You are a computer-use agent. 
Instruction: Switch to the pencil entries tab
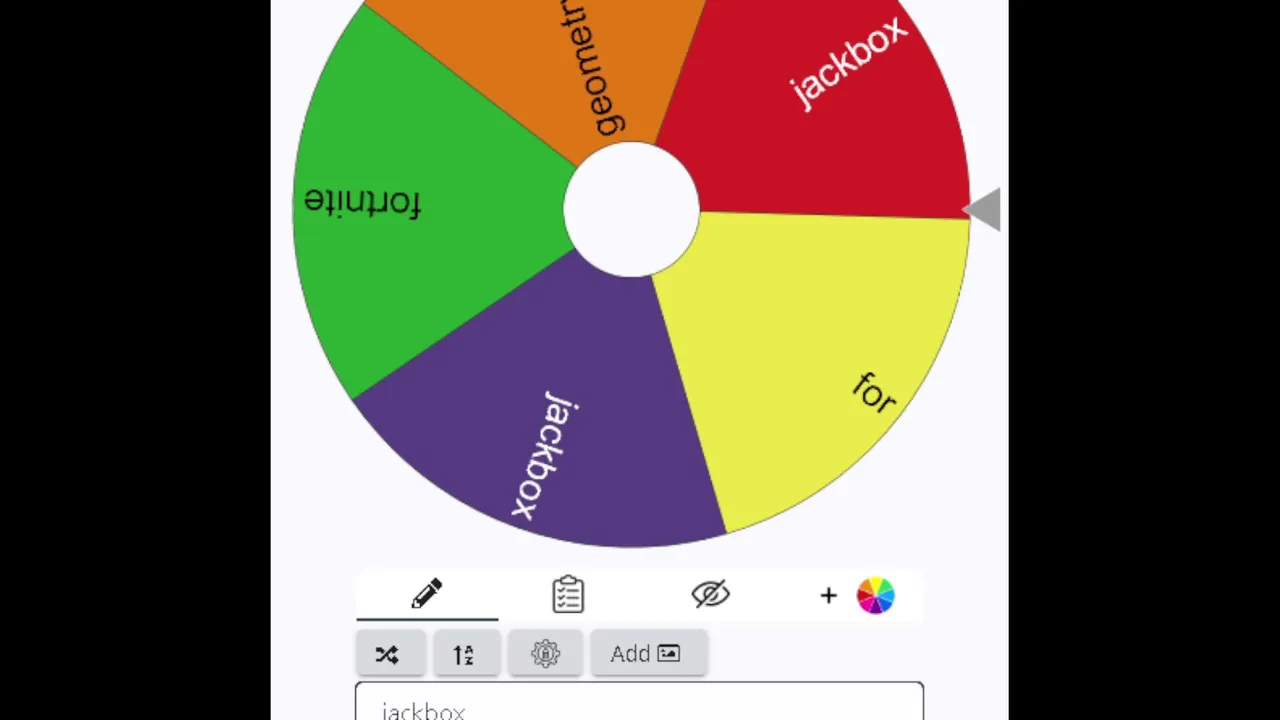[x=427, y=595]
